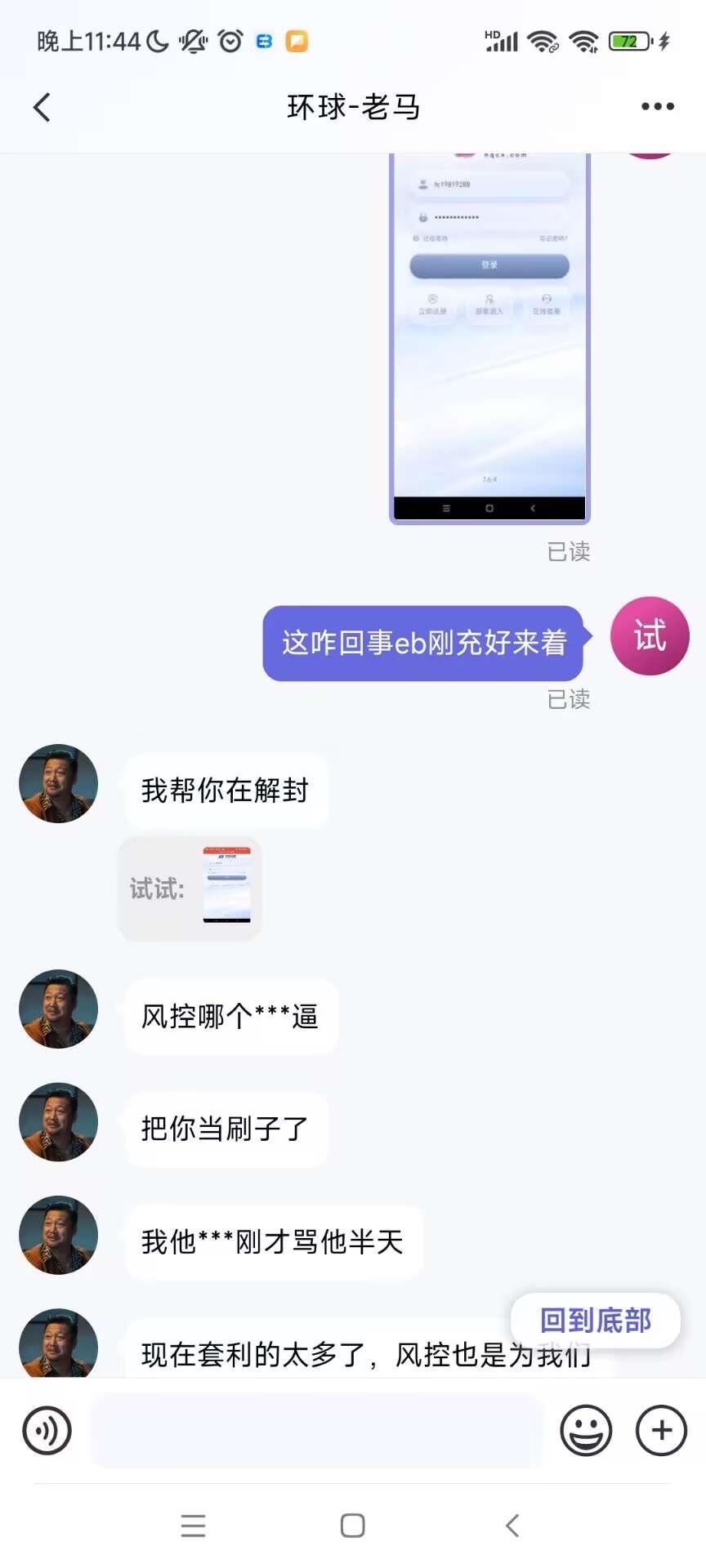Tap the 回到底部 button
Image resolution: width=706 pixels, height=1568 pixels.
(x=595, y=1321)
